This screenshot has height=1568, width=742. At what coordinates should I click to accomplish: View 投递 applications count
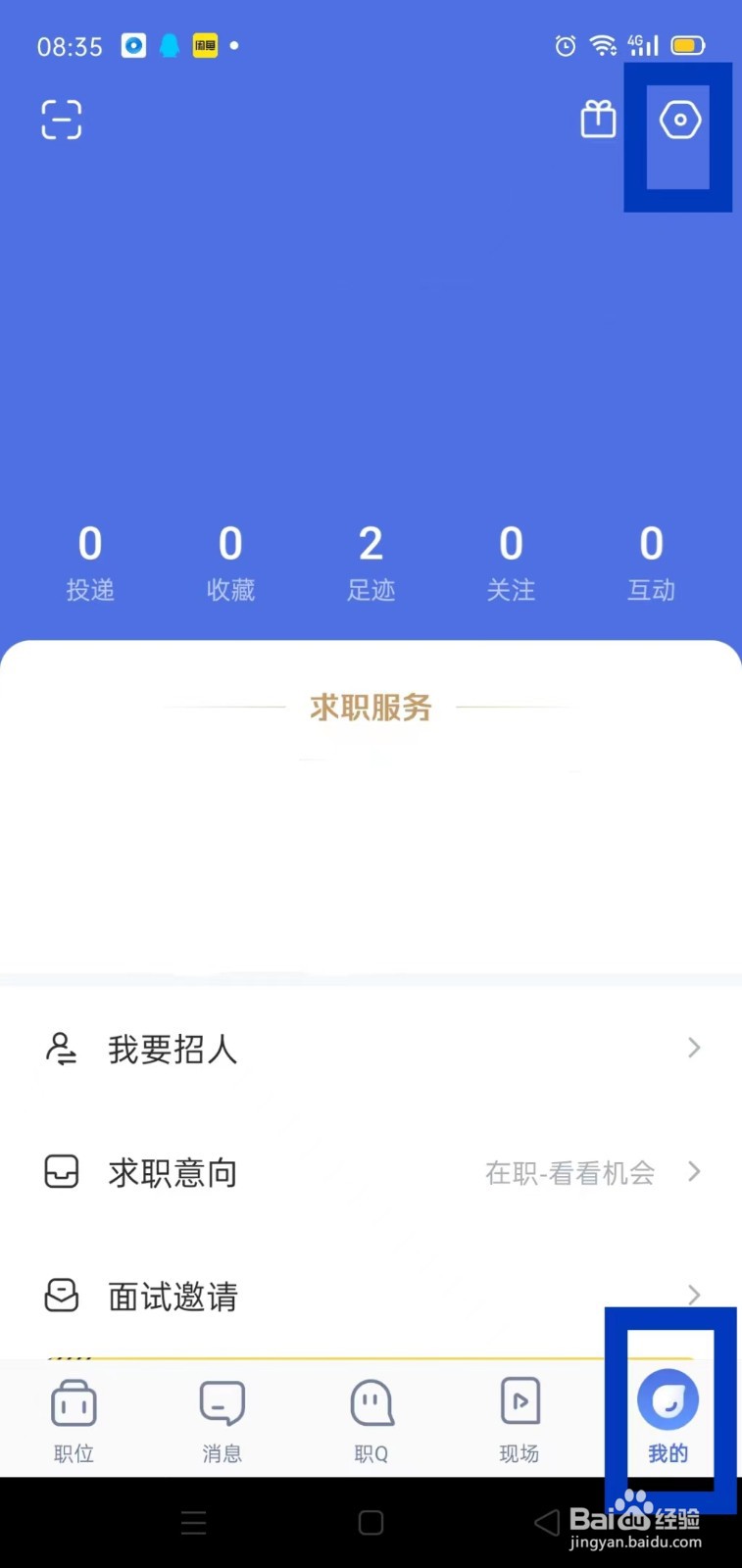(x=90, y=563)
